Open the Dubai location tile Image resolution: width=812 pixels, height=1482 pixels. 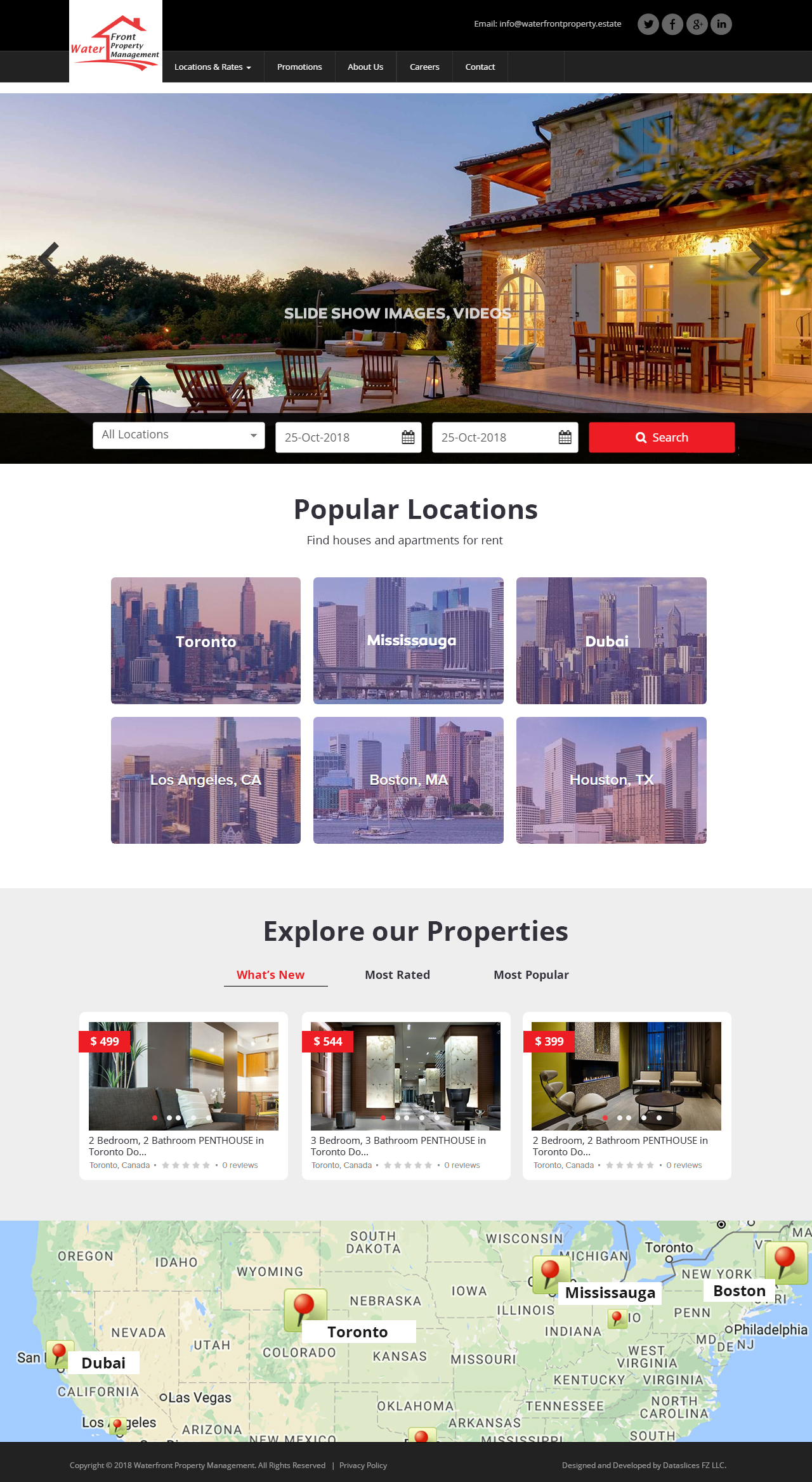click(611, 641)
